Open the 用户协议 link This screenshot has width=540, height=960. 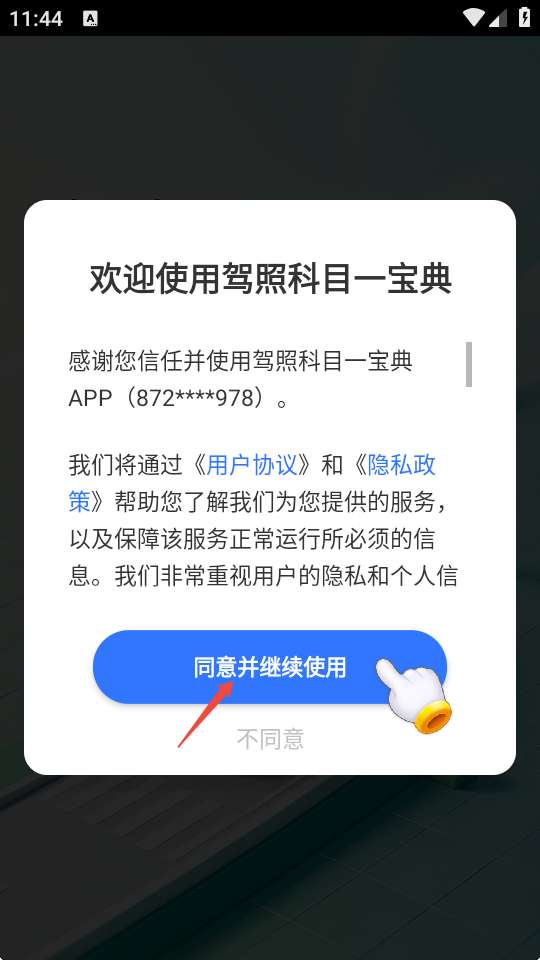pyautogui.click(x=252, y=465)
